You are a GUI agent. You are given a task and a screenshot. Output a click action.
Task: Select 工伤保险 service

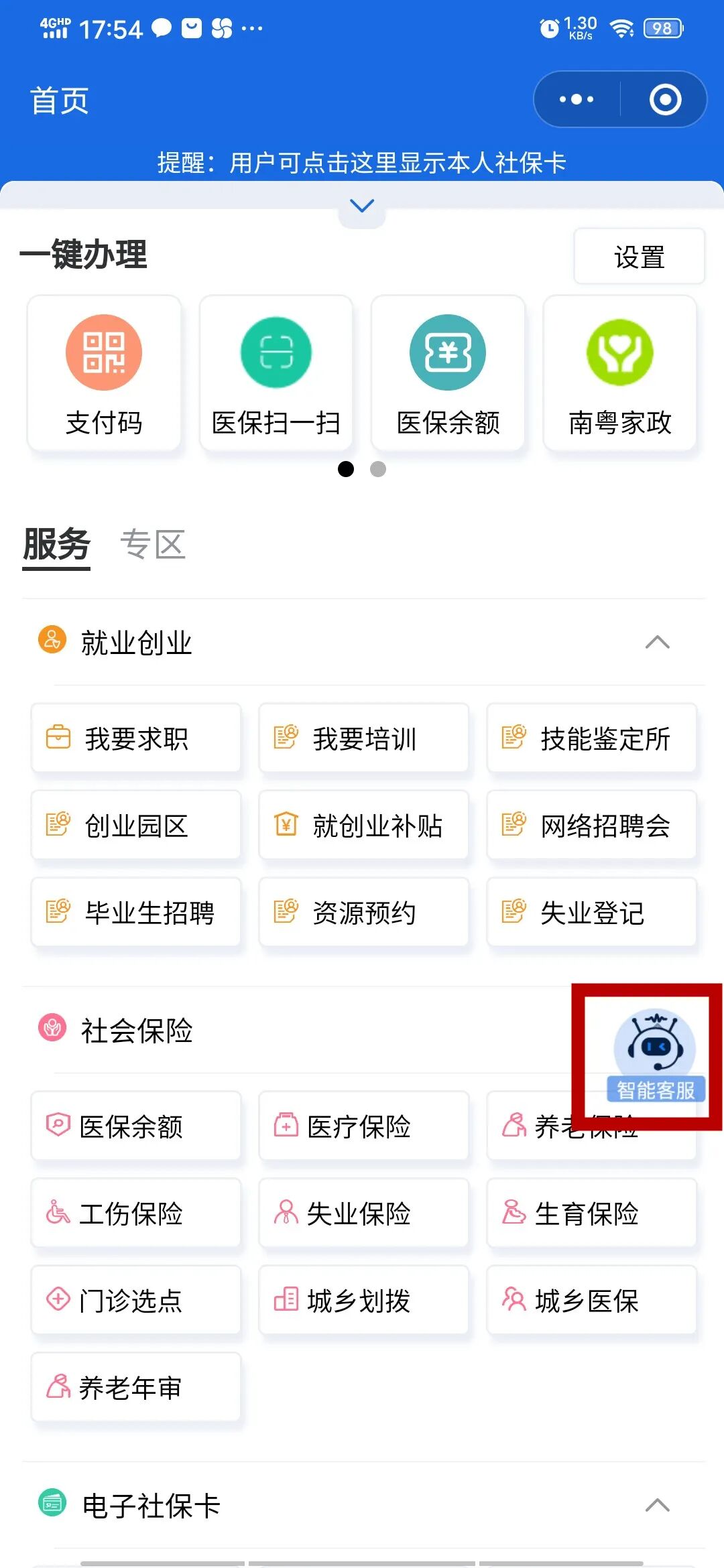coord(136,1214)
